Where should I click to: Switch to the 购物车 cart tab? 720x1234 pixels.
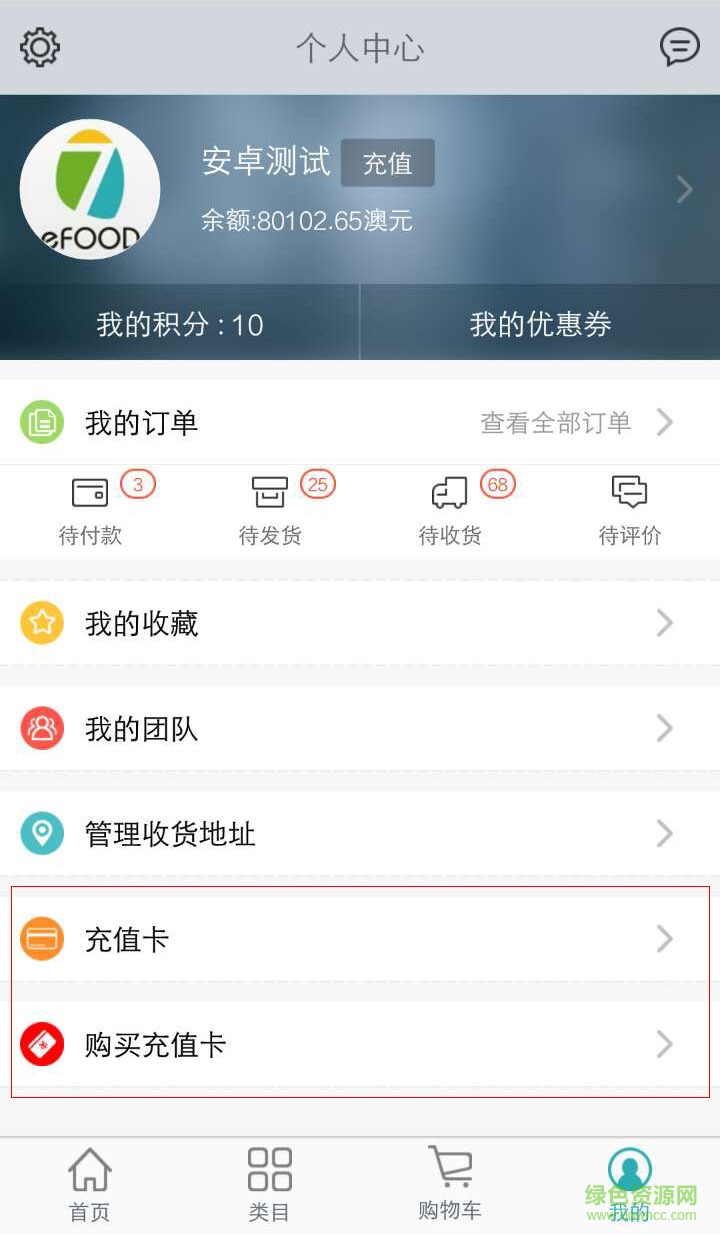tap(450, 1185)
